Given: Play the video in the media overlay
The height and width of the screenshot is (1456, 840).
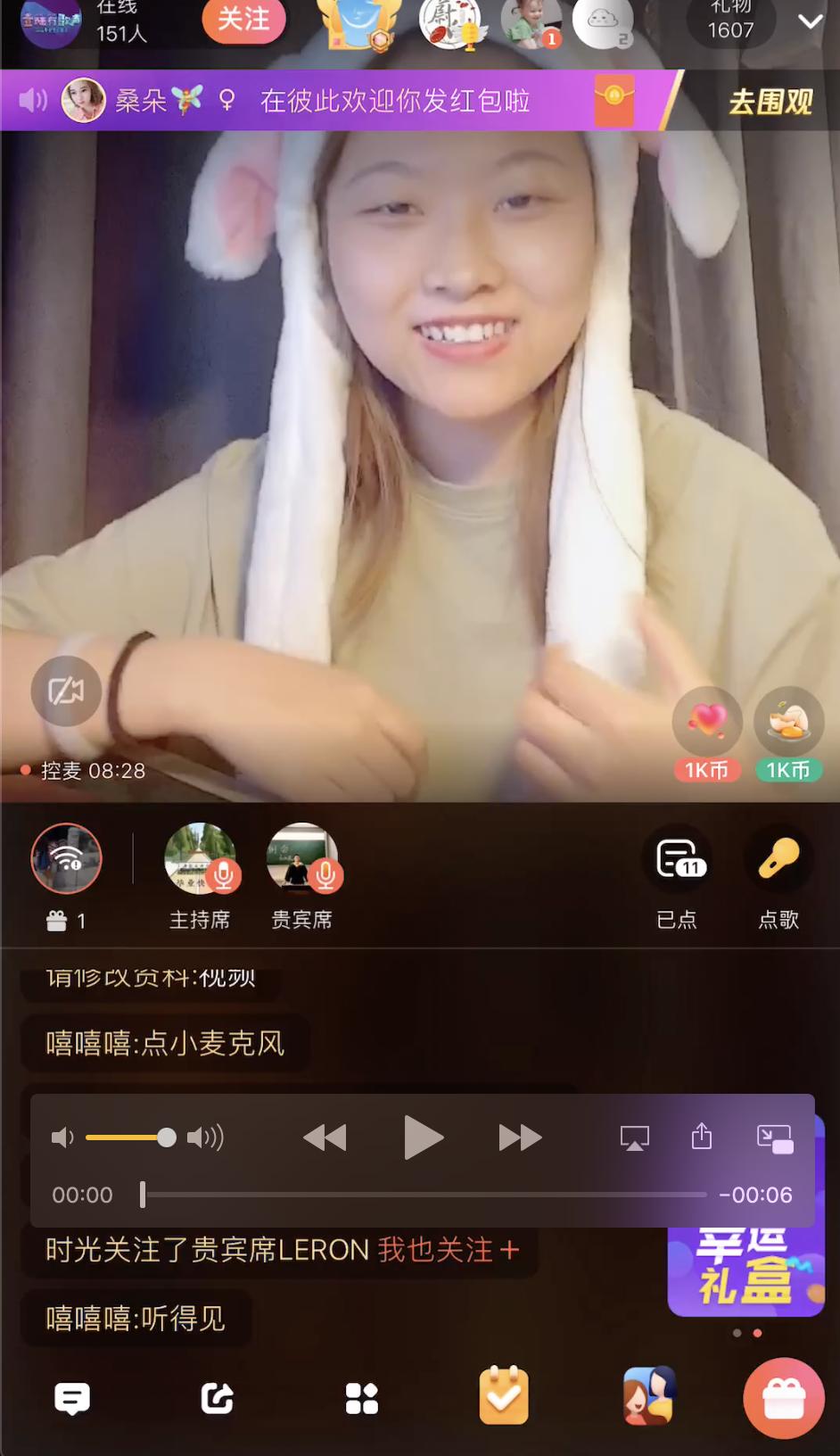Looking at the screenshot, I should point(423,1137).
